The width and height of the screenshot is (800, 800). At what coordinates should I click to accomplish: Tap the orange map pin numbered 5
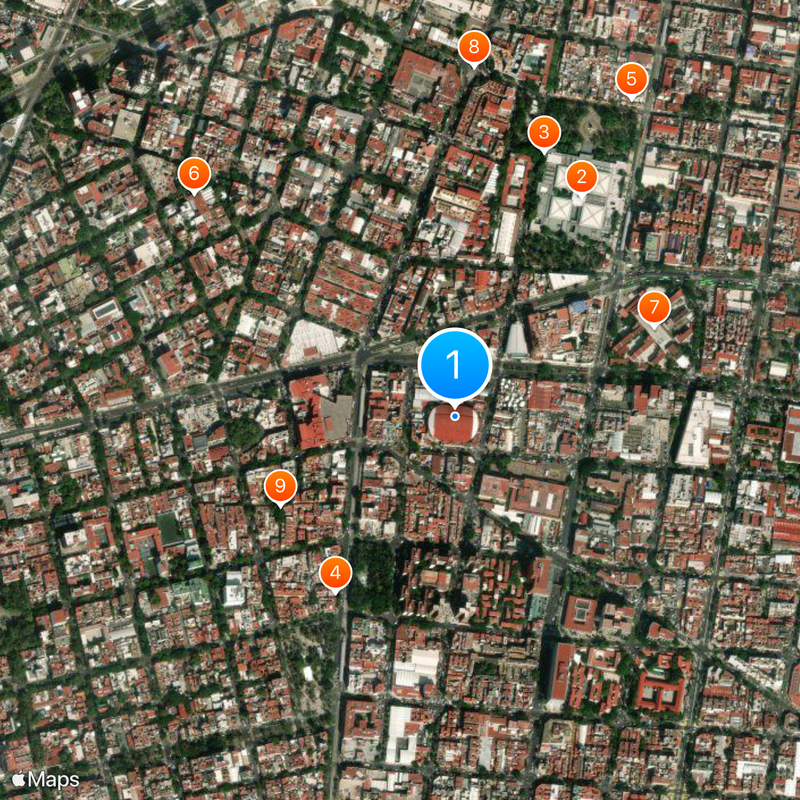pyautogui.click(x=631, y=78)
